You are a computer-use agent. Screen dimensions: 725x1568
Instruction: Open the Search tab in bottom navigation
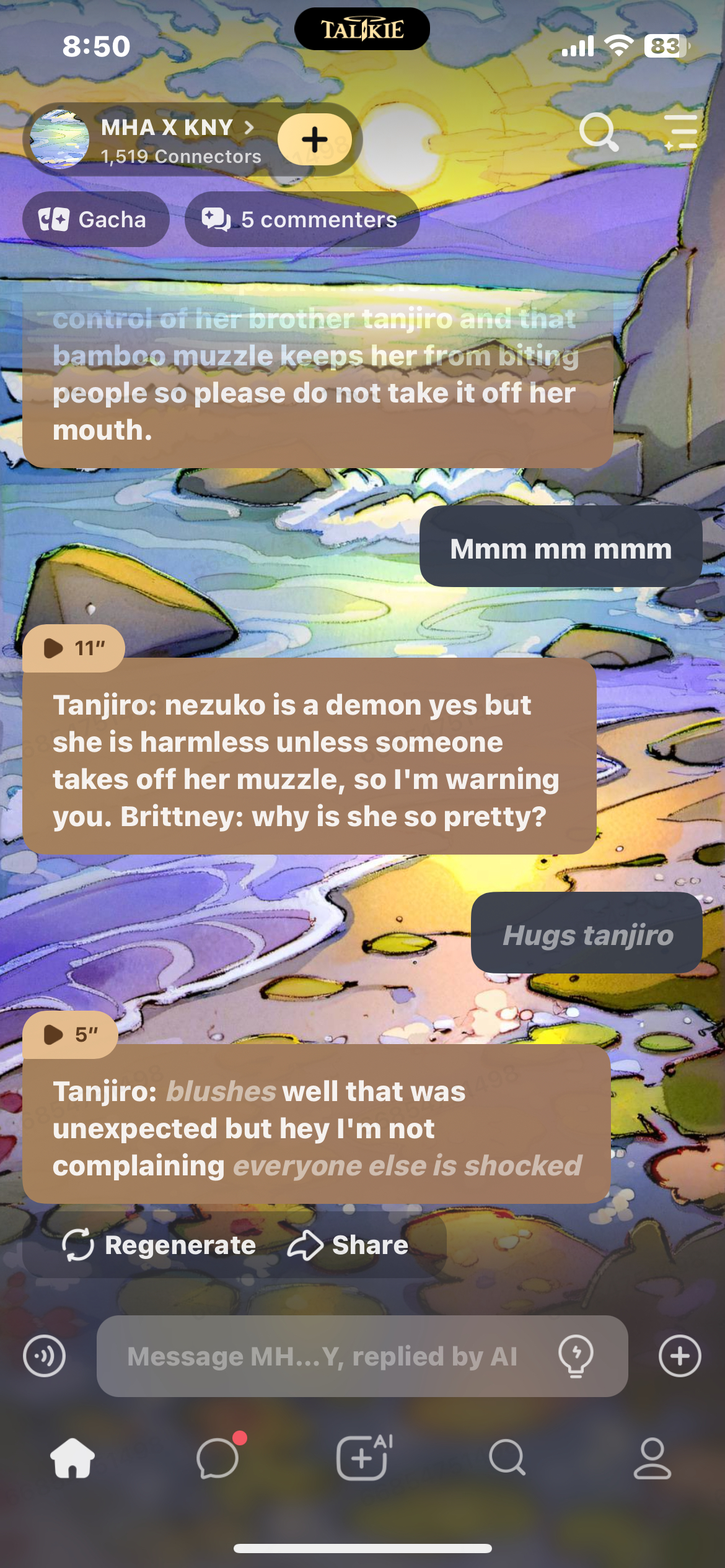[x=507, y=1458]
